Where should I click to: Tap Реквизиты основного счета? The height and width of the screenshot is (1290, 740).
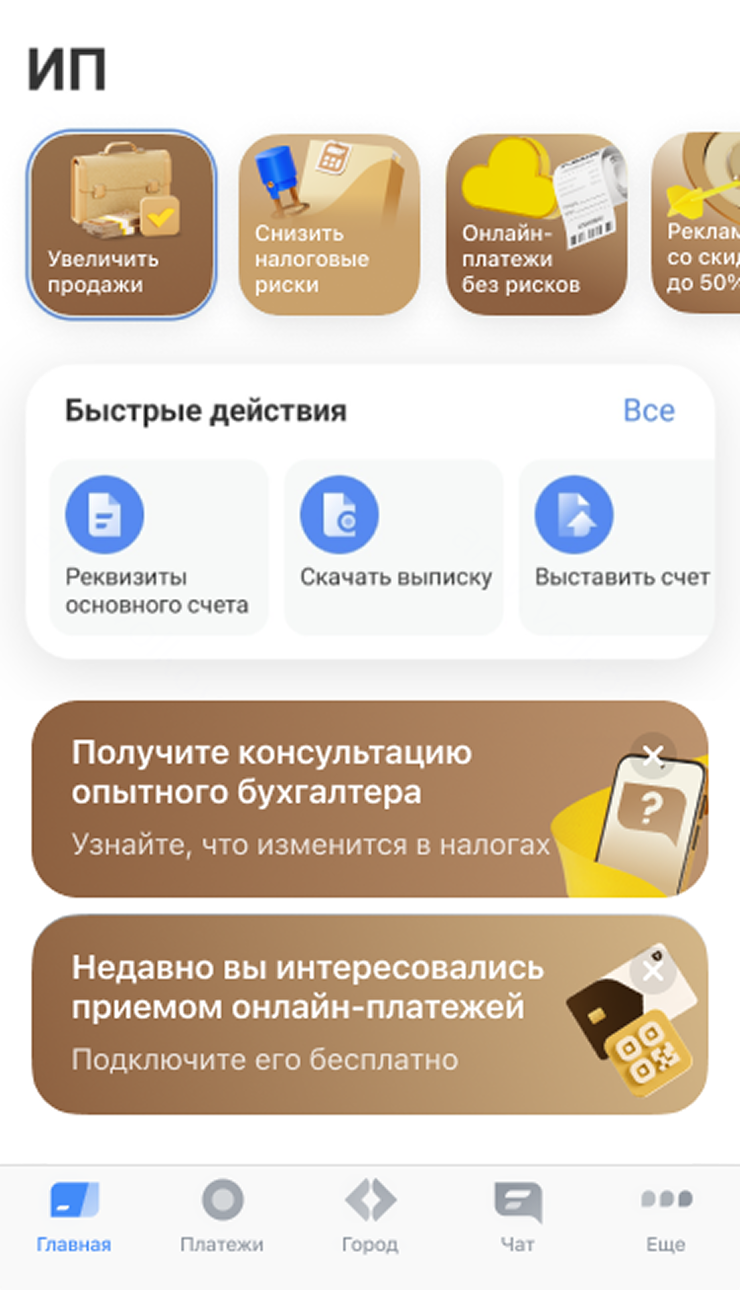(158, 547)
